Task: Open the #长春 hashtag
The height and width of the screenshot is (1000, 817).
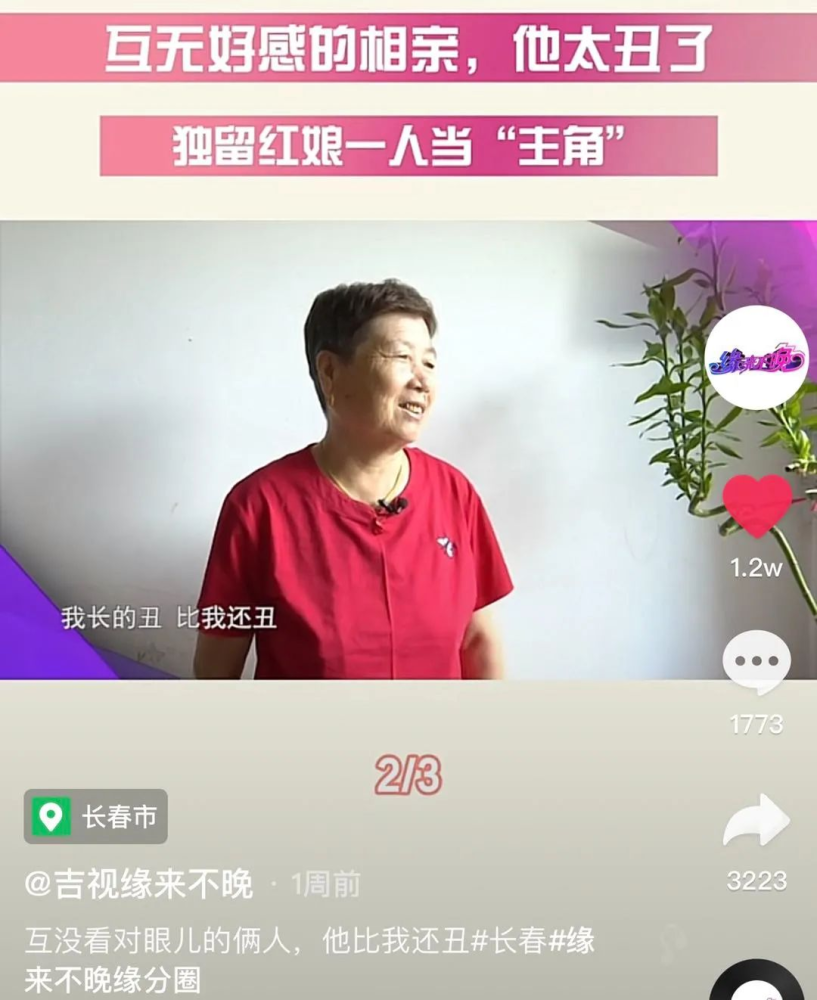Action: pyautogui.click(x=509, y=941)
